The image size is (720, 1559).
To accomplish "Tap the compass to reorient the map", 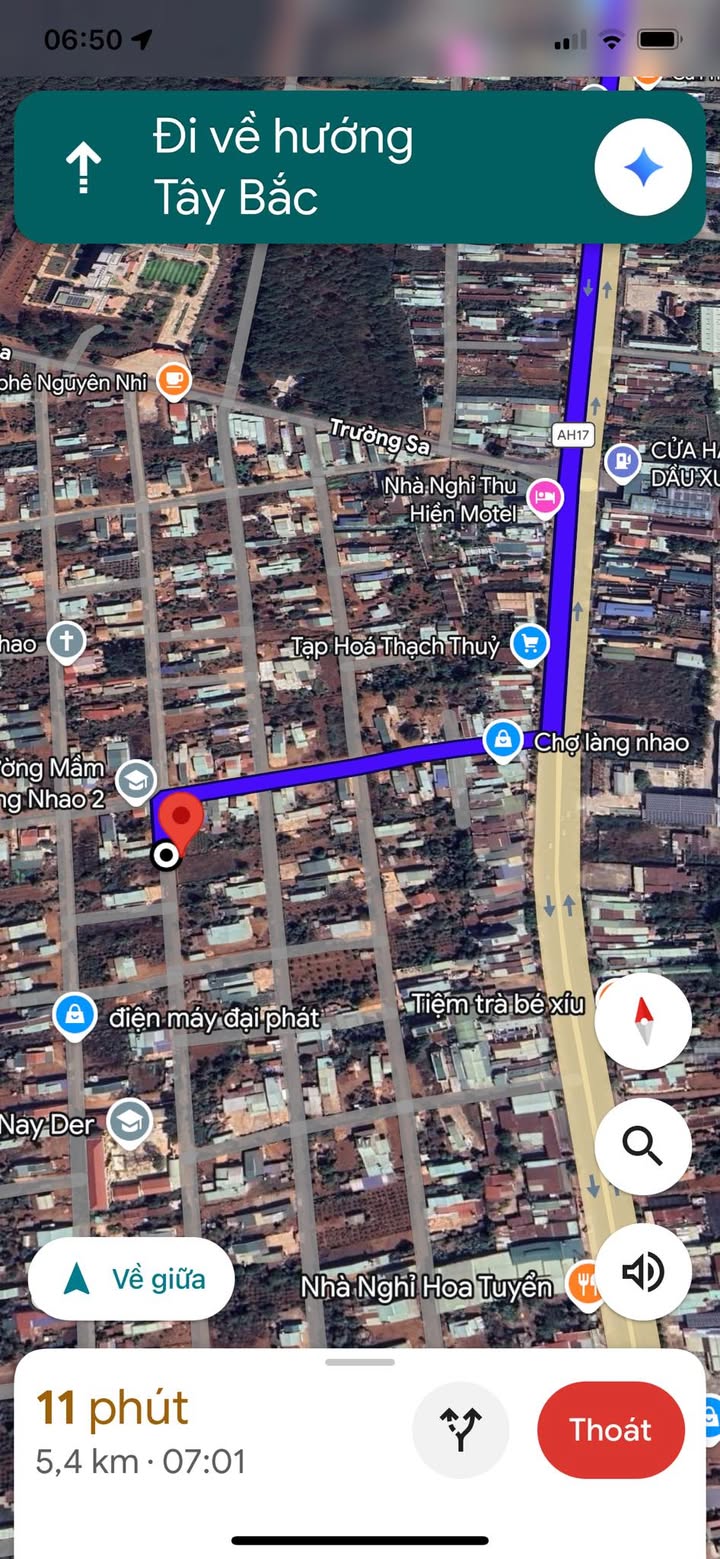I will (x=643, y=1021).
